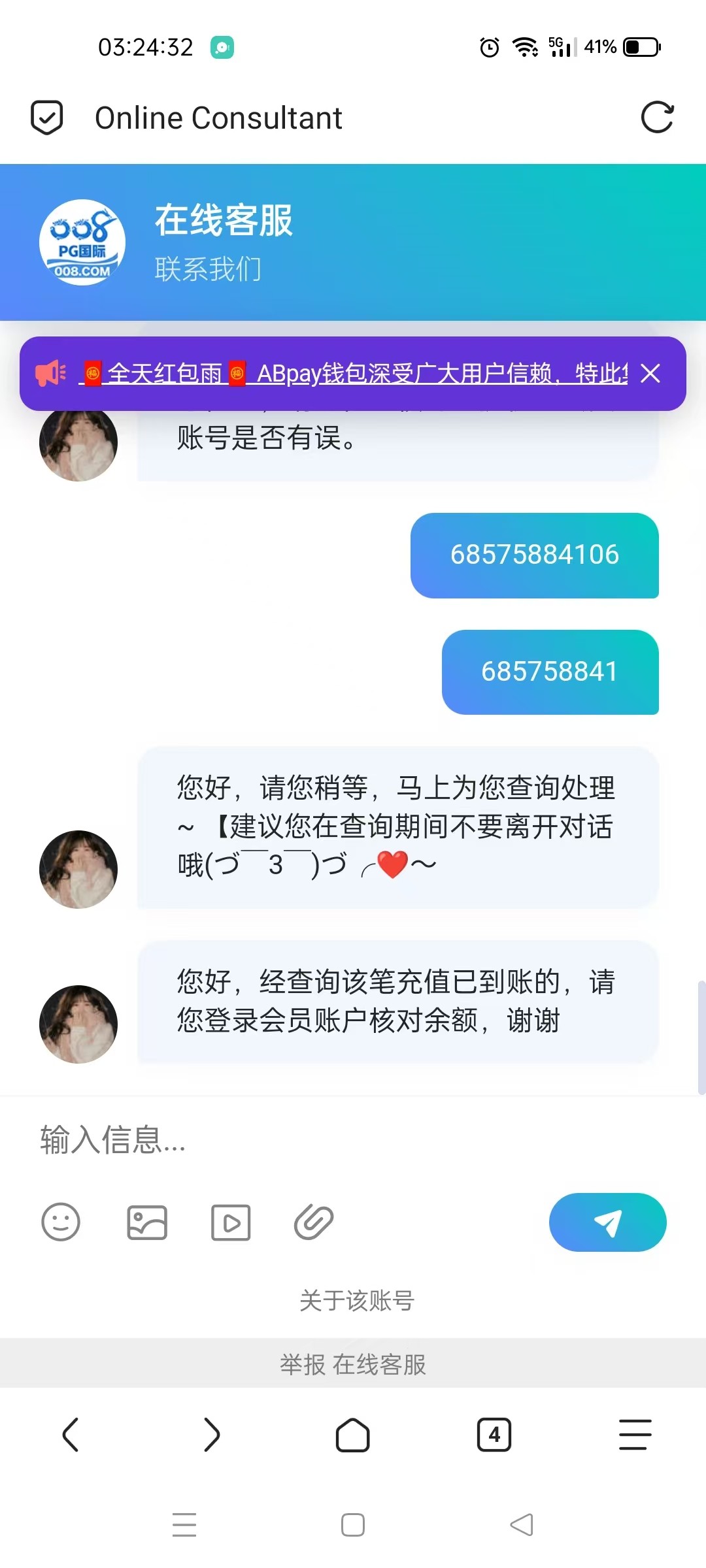Tap the system back triangle button

pyautogui.click(x=522, y=1525)
